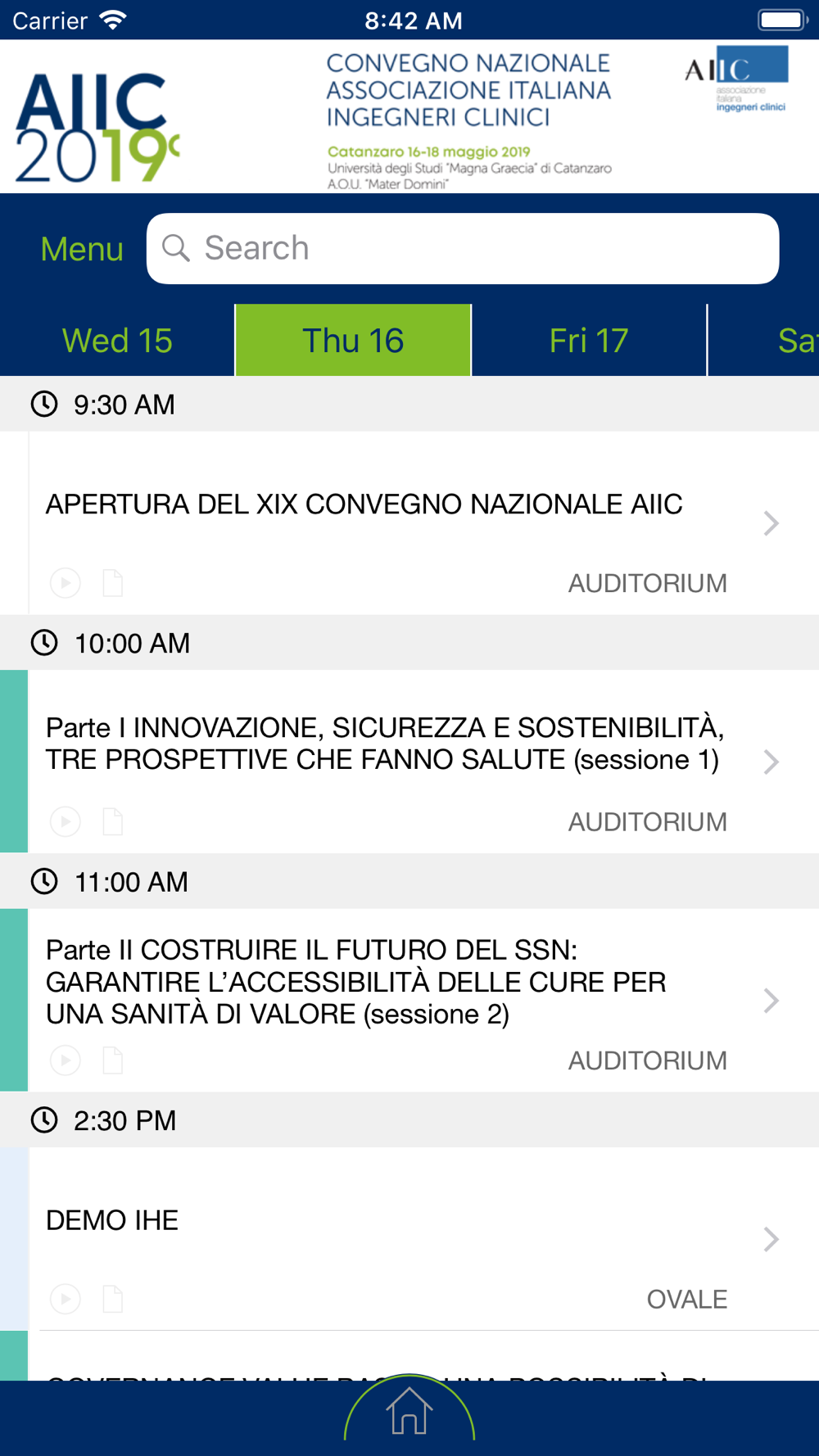Switch to the partially visible Saturday tab
This screenshot has height=1456, width=819.
pos(764,341)
